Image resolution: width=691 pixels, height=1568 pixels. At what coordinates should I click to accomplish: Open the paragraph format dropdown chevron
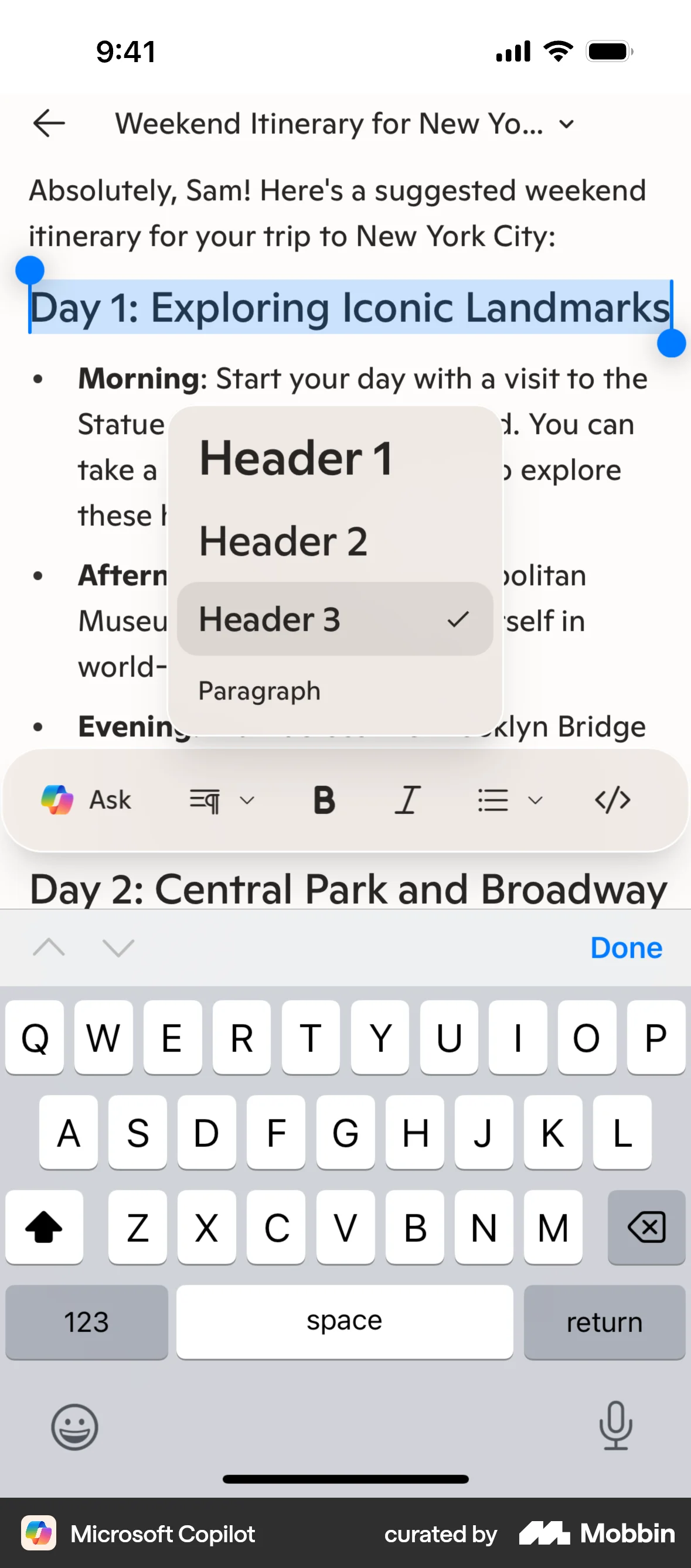click(247, 799)
